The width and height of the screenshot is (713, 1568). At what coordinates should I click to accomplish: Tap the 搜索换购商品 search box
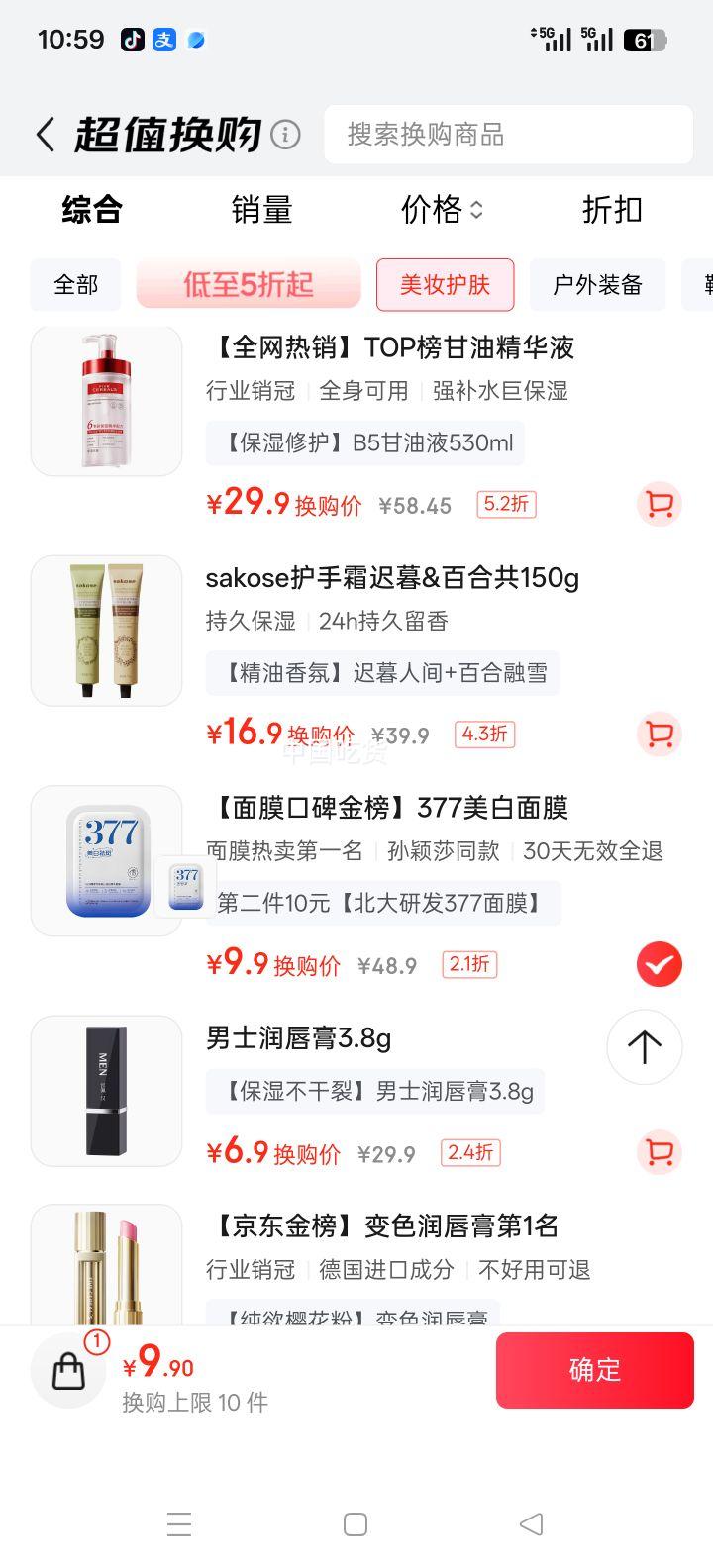pos(508,135)
